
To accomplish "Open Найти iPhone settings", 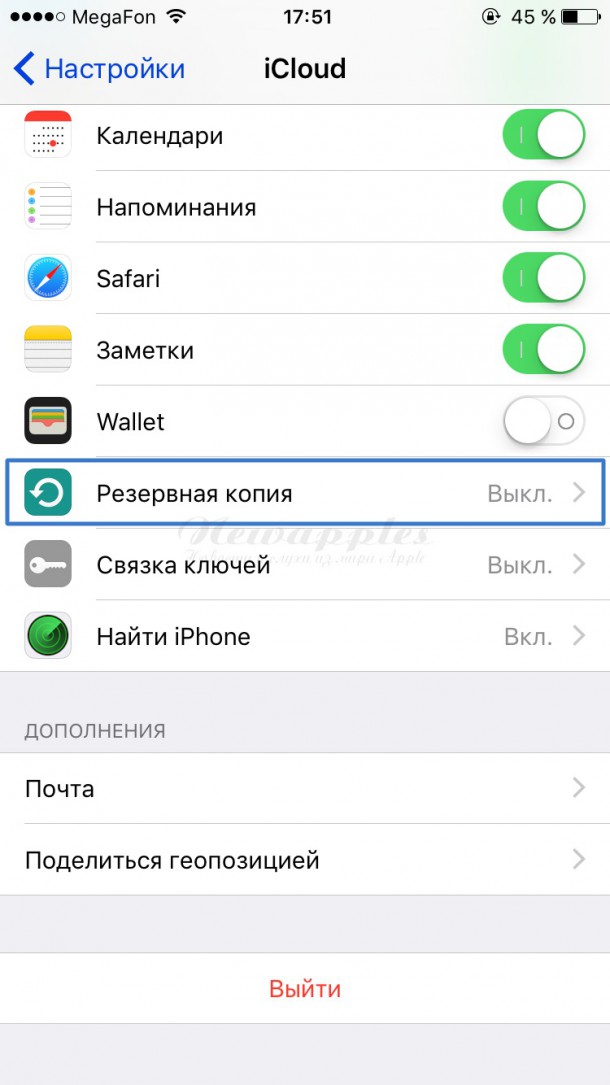I will pyautogui.click(x=305, y=636).
